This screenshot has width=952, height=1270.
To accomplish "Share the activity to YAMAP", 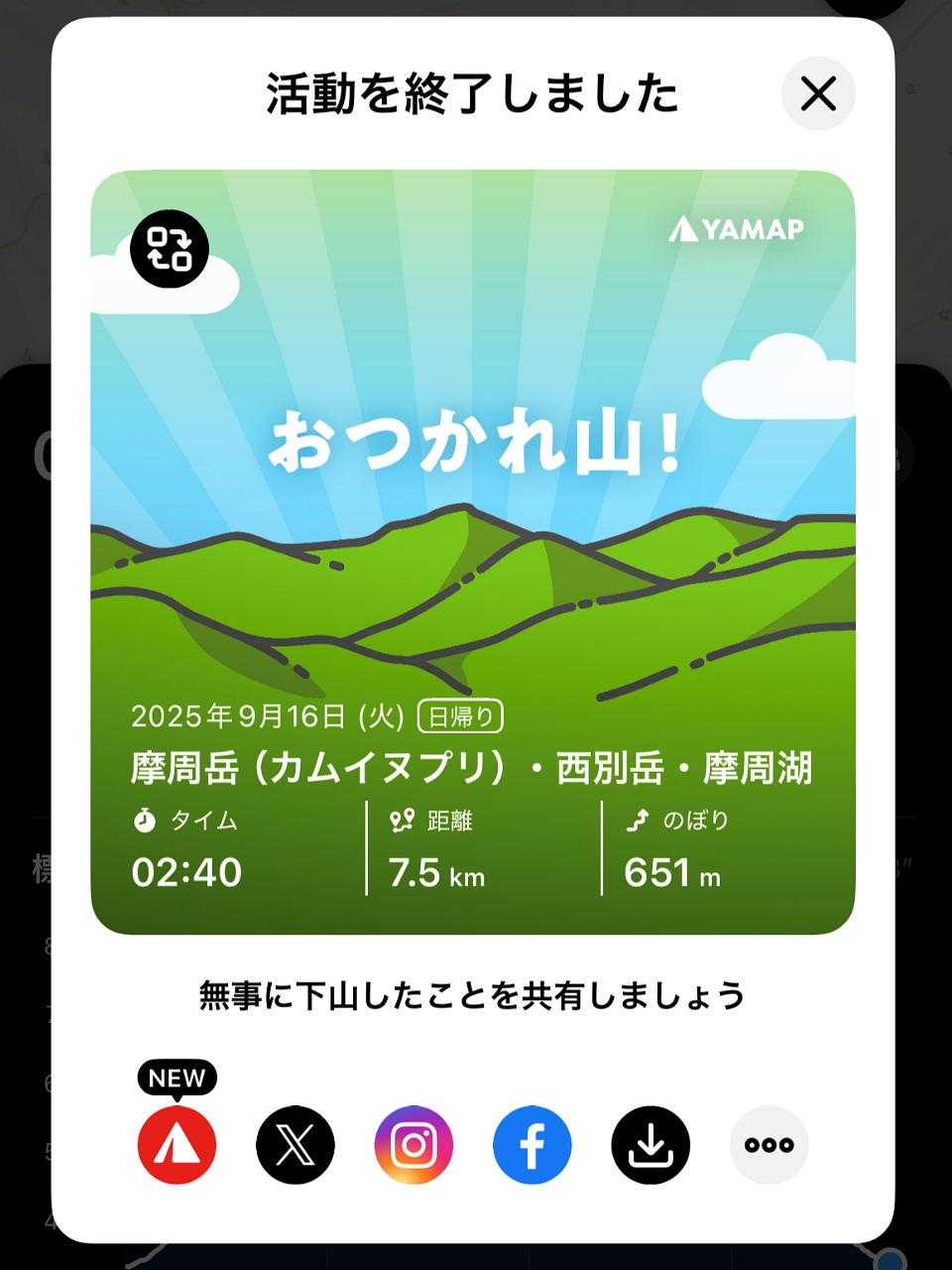I will coord(177,1145).
